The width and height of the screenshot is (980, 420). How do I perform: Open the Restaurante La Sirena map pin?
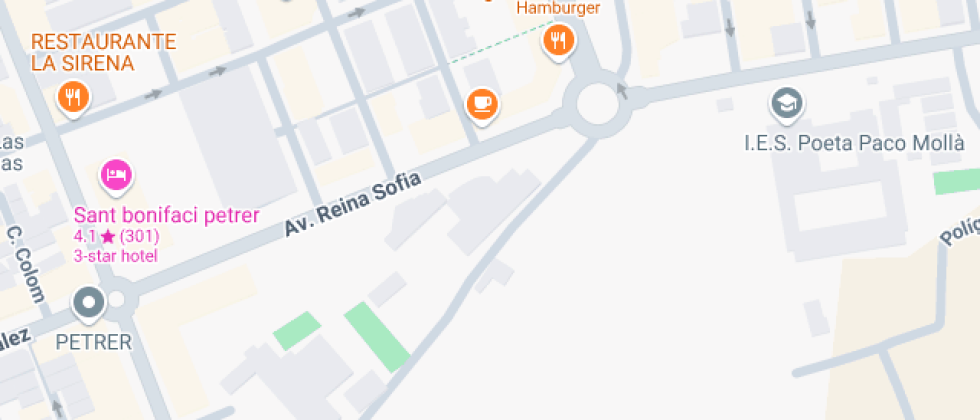point(72,98)
